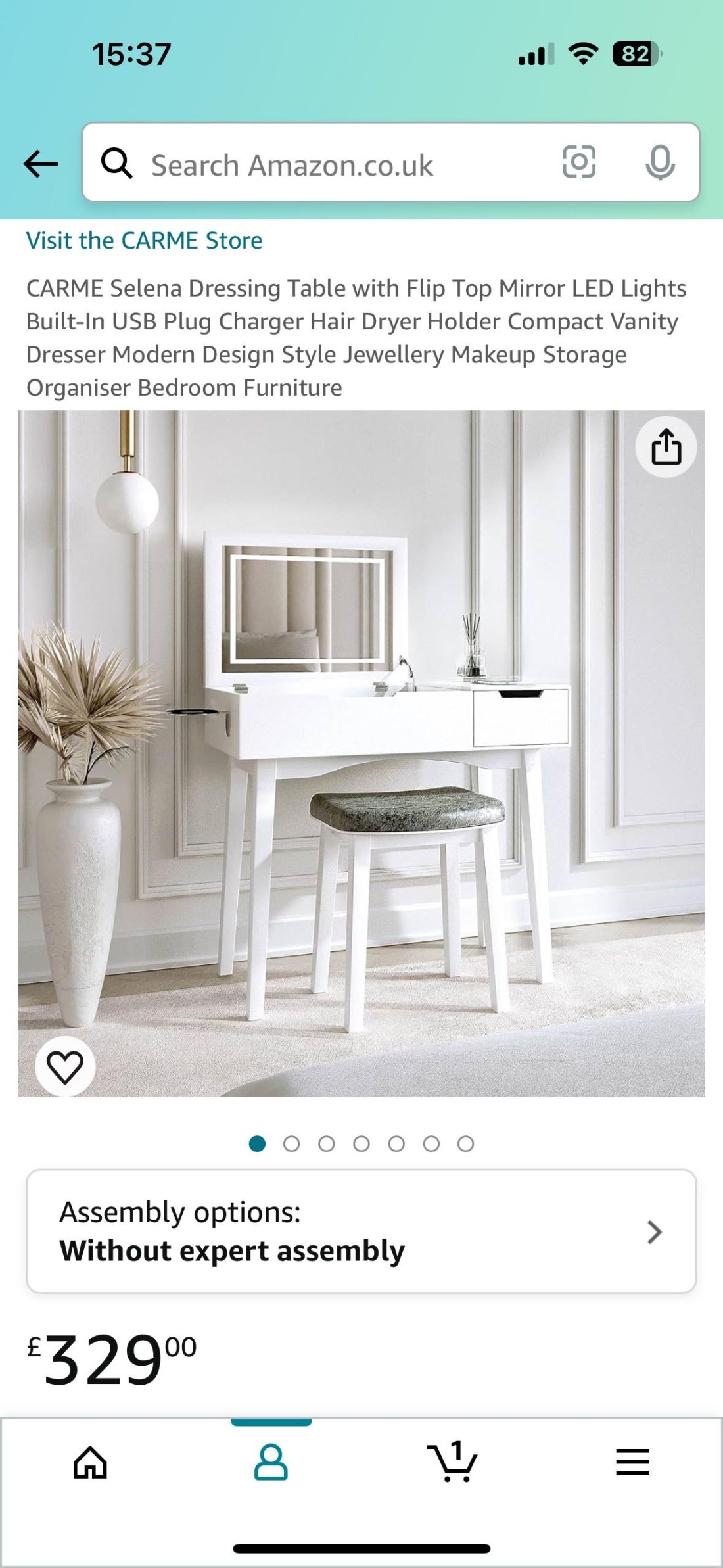
Task: Visit the CARME Store link
Action: pos(144,241)
